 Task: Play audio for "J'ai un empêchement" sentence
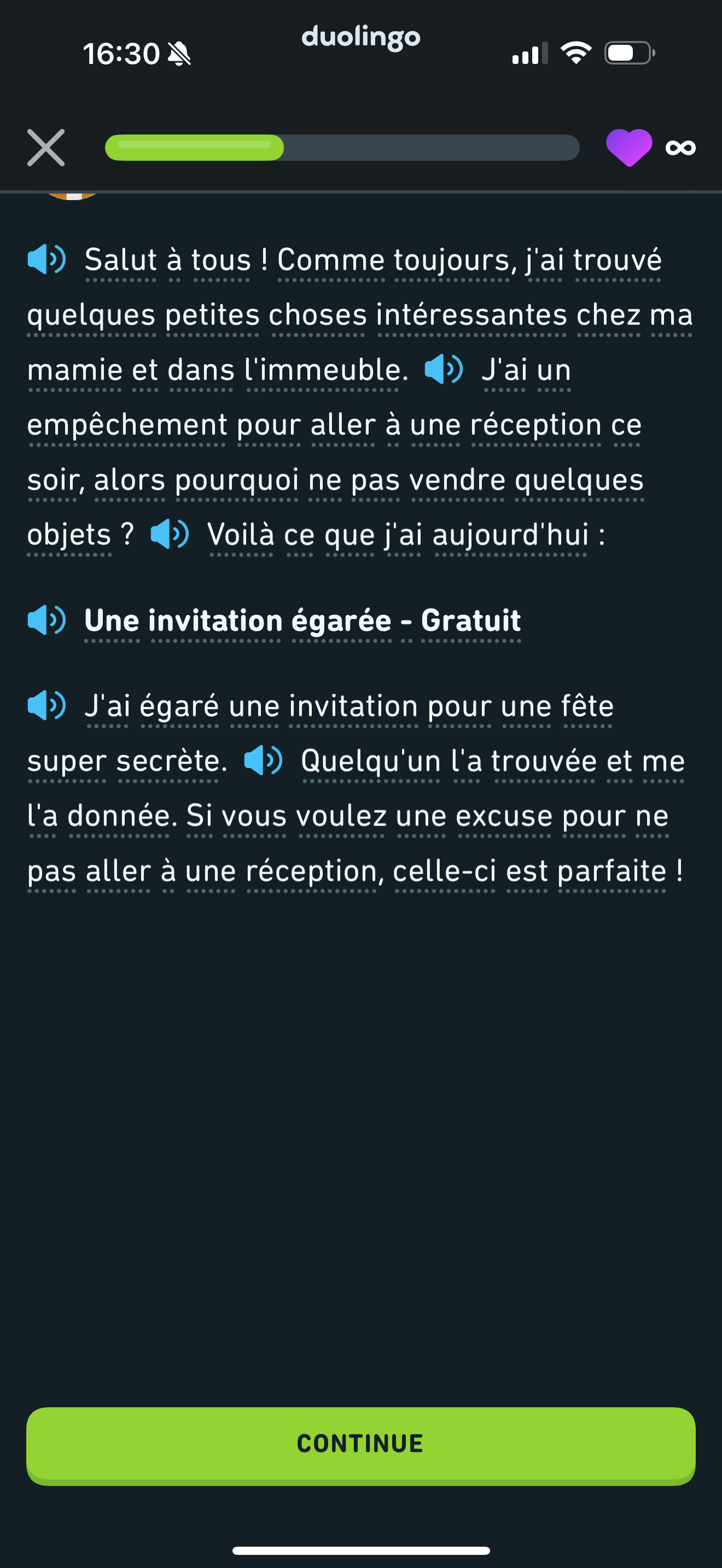(443, 369)
